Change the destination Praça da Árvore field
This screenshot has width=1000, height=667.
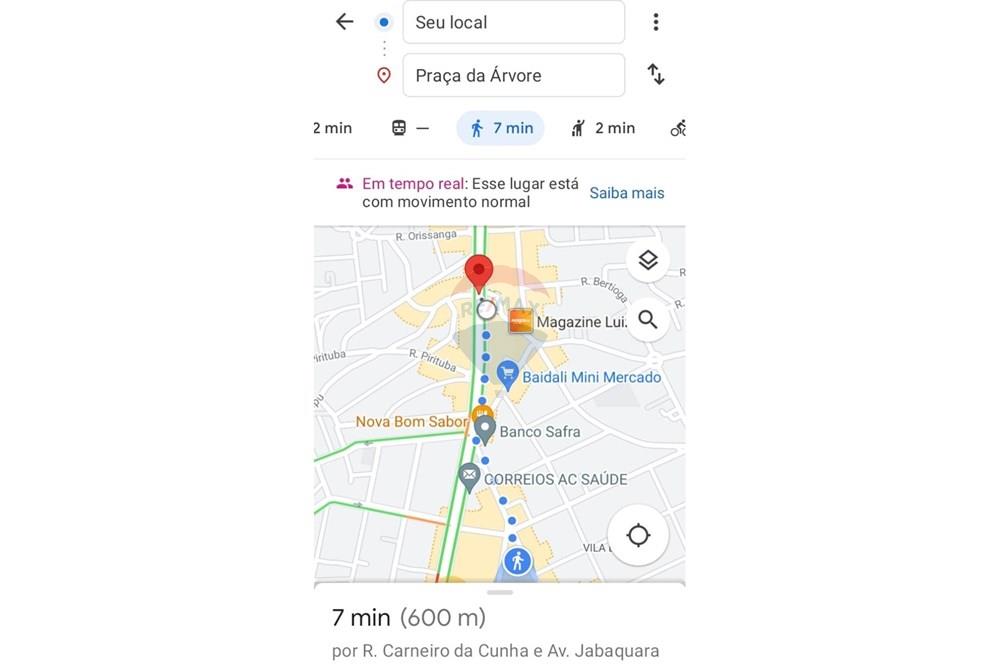click(x=513, y=75)
